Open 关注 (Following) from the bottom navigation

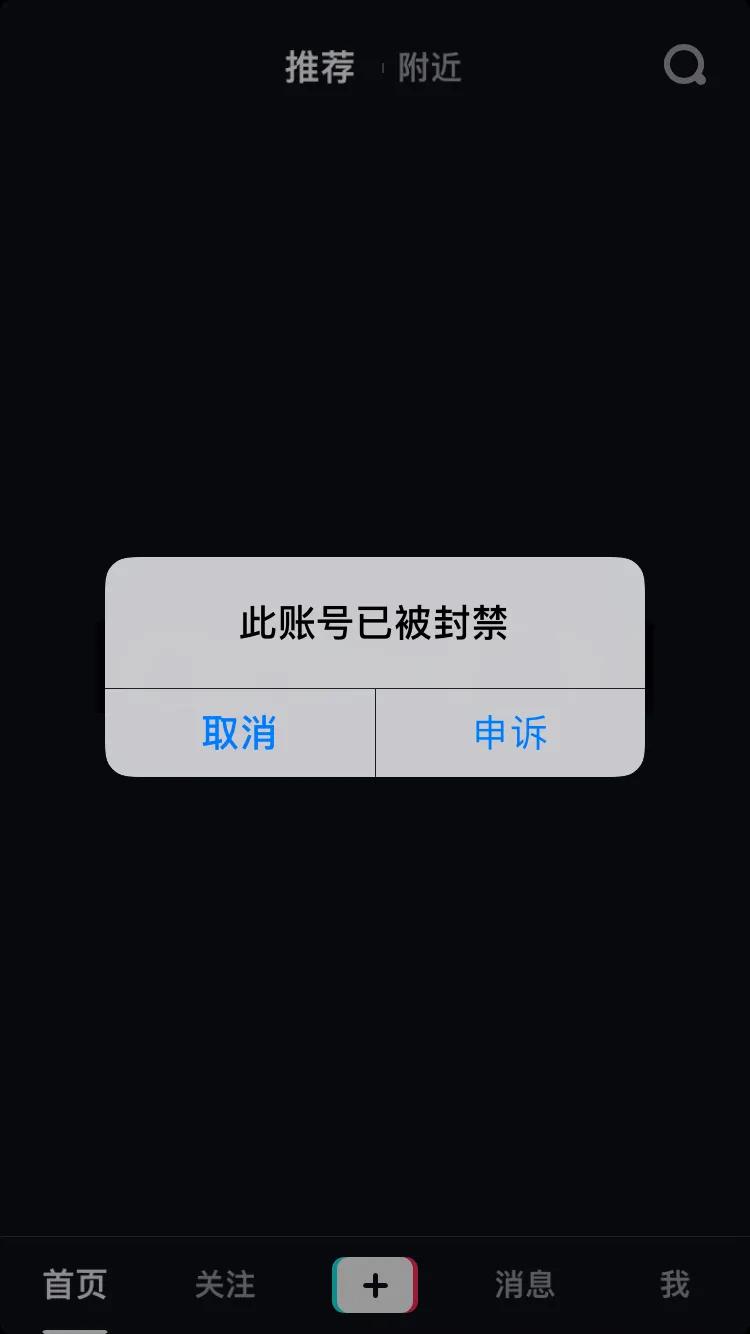coord(224,1286)
